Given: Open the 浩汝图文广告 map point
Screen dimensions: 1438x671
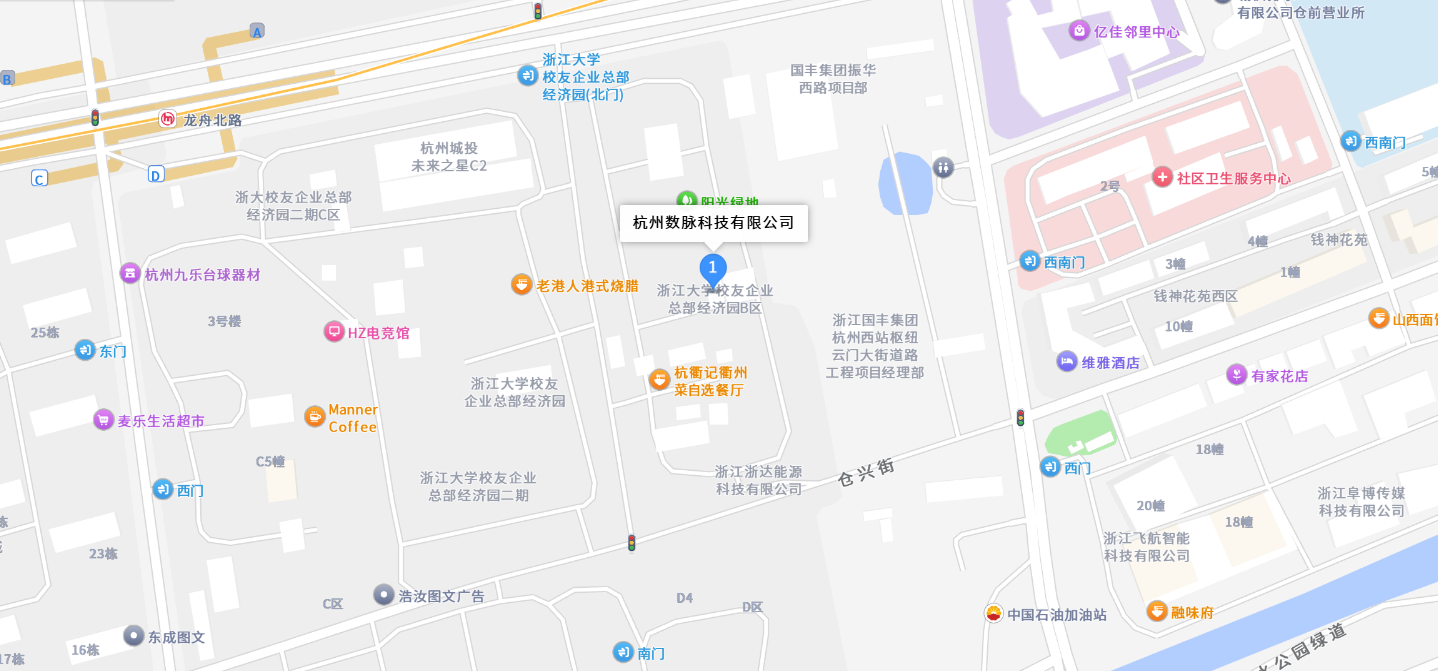Looking at the screenshot, I should [384, 595].
